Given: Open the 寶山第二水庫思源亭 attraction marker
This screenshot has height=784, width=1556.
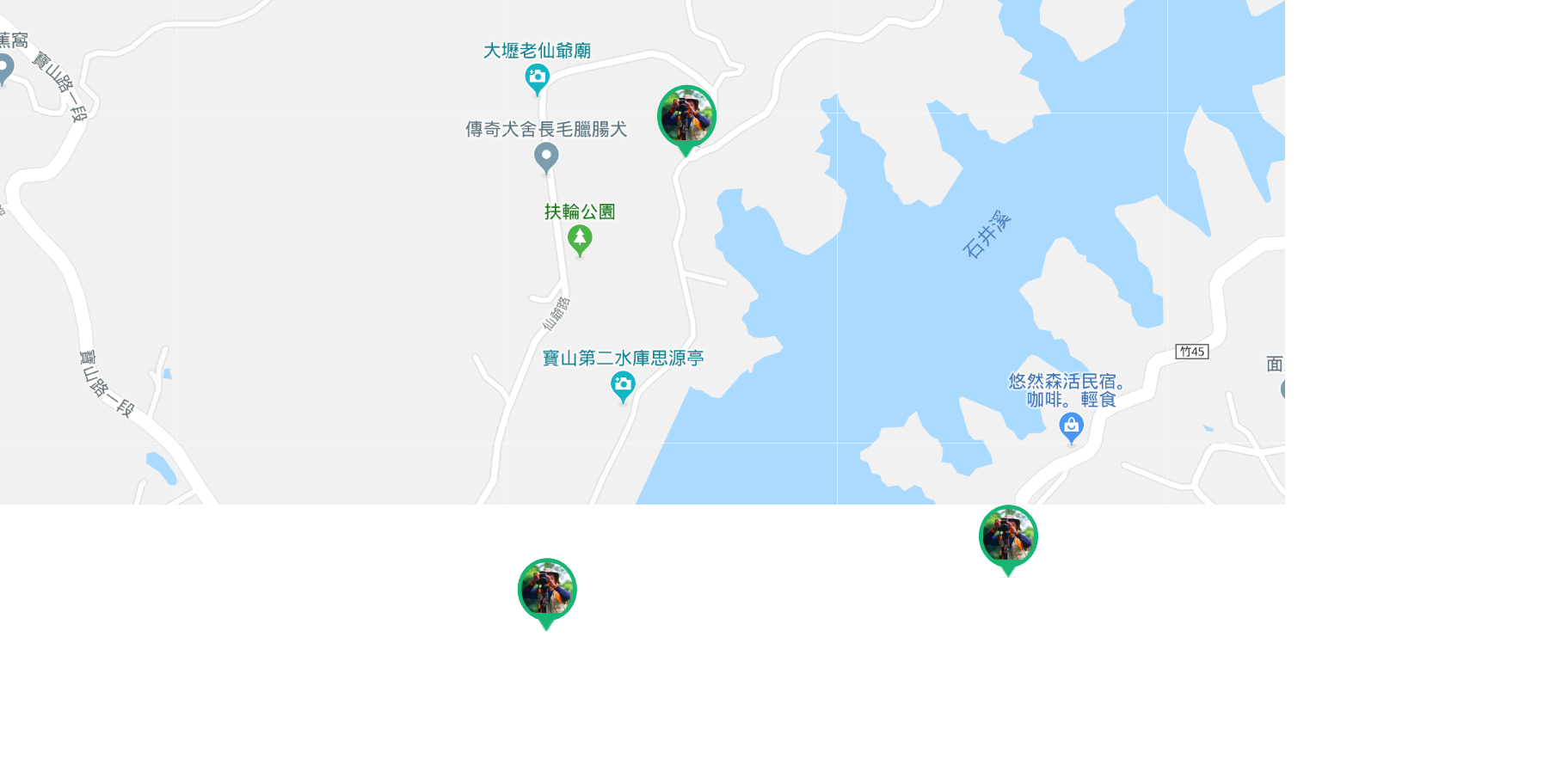Looking at the screenshot, I should [x=623, y=386].
